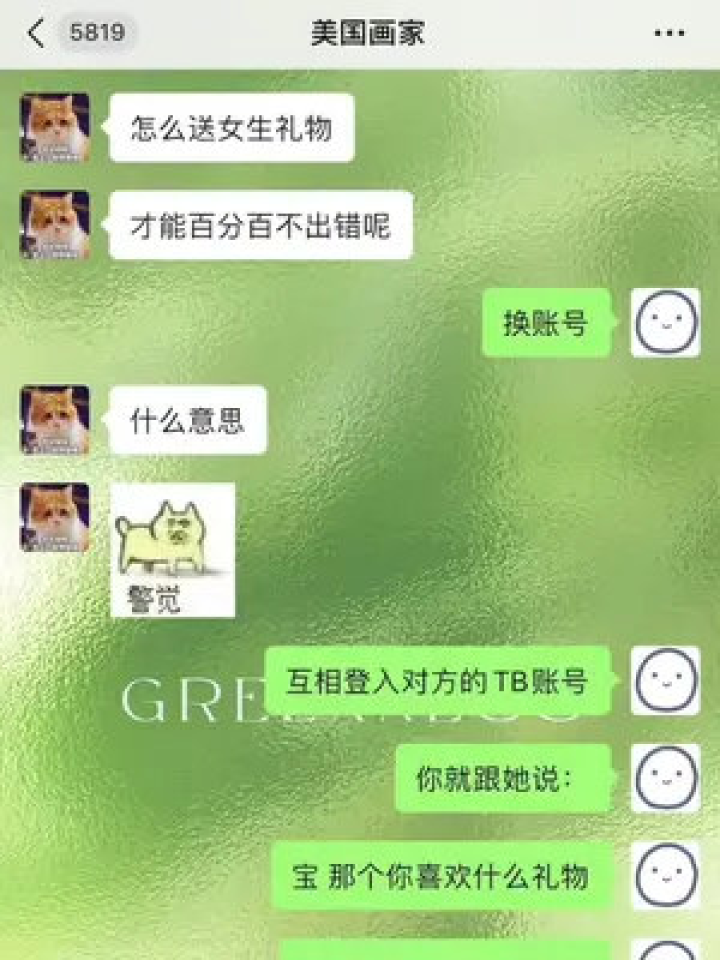
Task: Open cat avatar beside 怎么送女生礼物
Action: (x=55, y=128)
